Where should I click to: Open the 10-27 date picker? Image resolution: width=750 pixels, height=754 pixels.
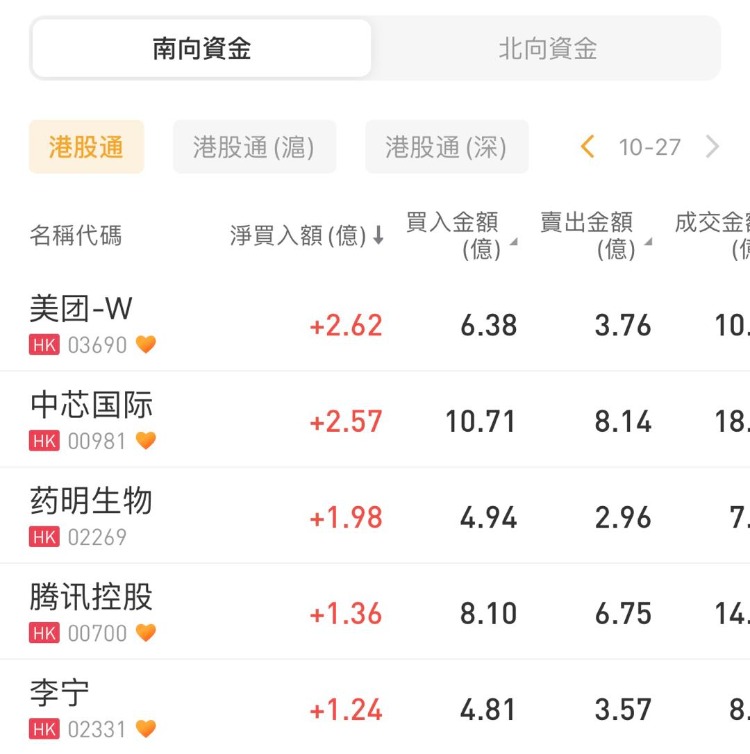pyautogui.click(x=650, y=148)
